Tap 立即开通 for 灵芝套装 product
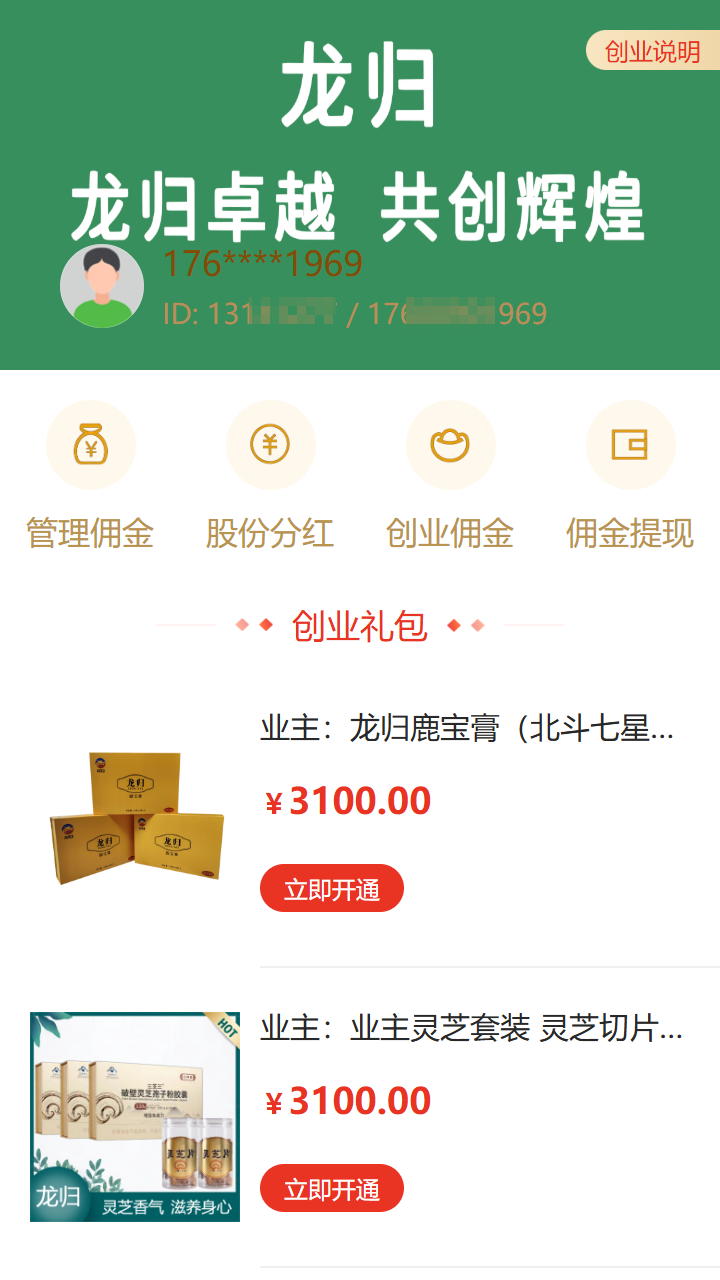720x1280 pixels. 332,1189
